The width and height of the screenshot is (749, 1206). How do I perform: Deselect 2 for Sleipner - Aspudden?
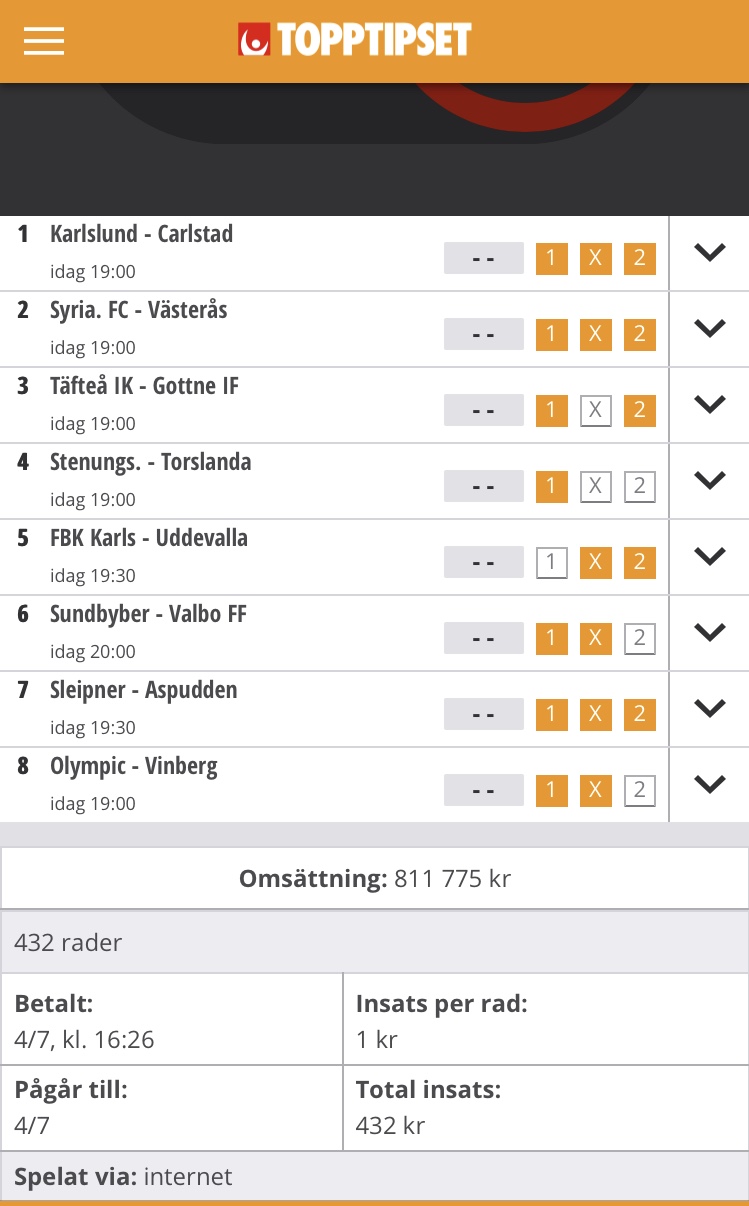(x=640, y=714)
